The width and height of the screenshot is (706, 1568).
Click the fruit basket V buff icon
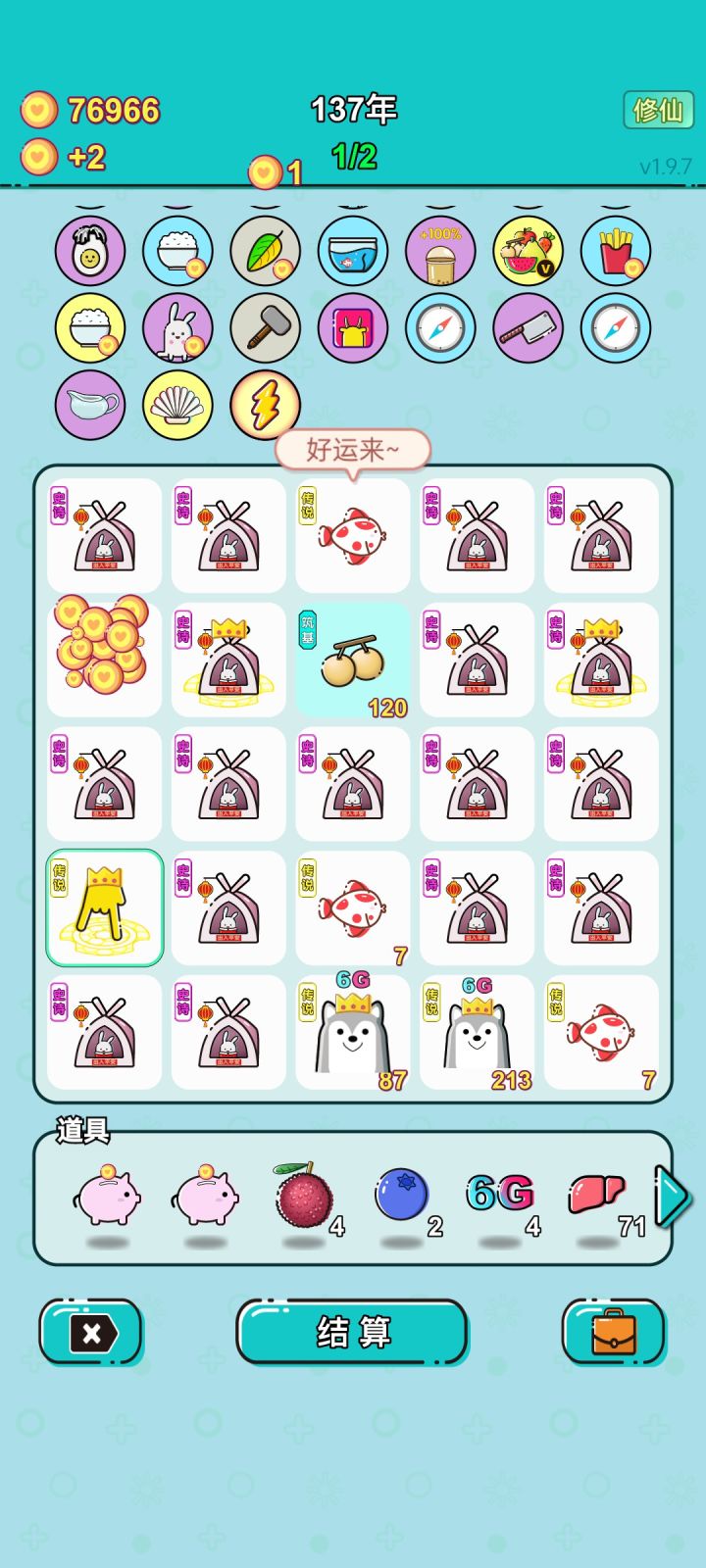528,252
